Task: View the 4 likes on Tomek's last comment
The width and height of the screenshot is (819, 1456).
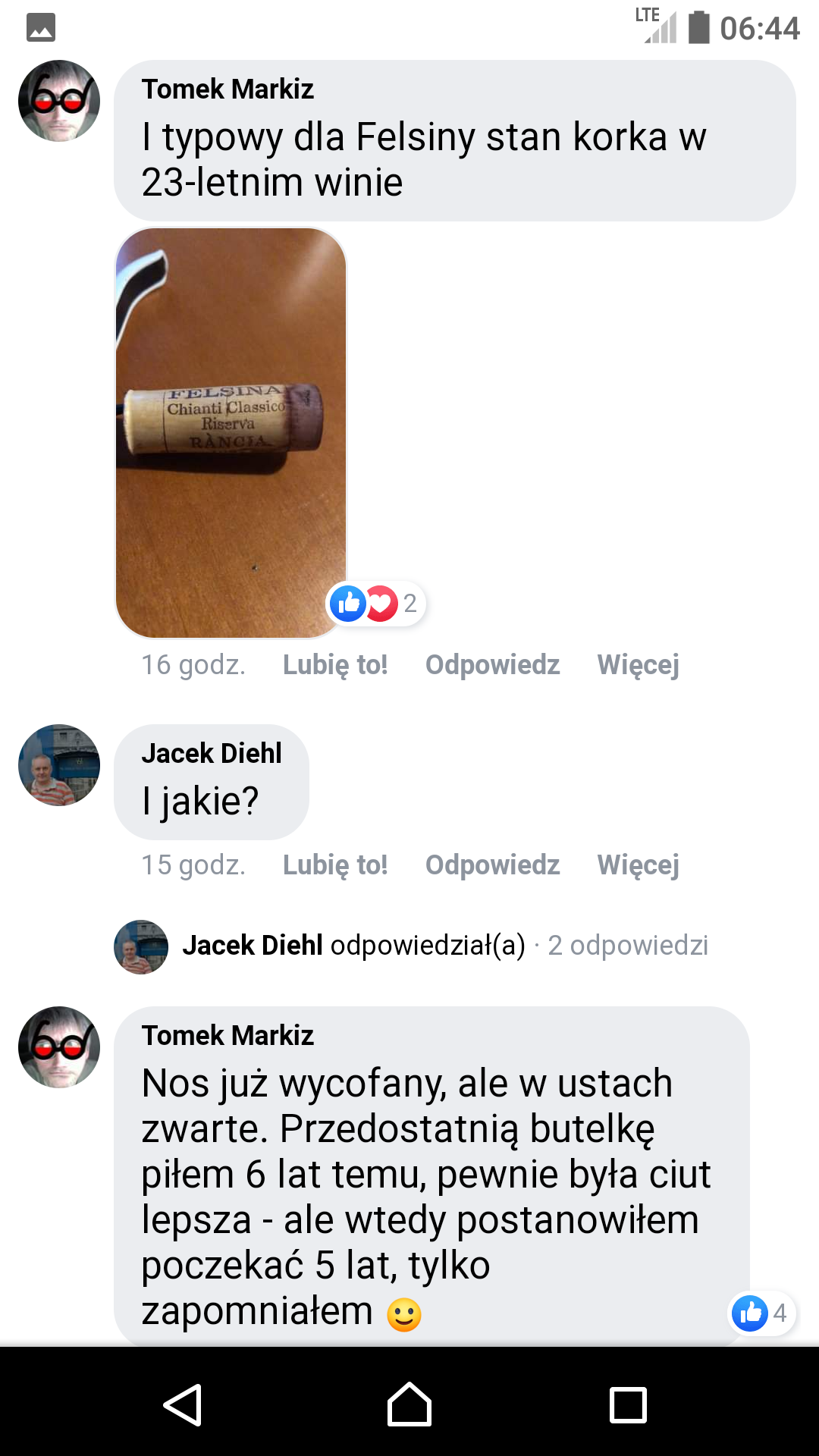Action: (x=761, y=1313)
